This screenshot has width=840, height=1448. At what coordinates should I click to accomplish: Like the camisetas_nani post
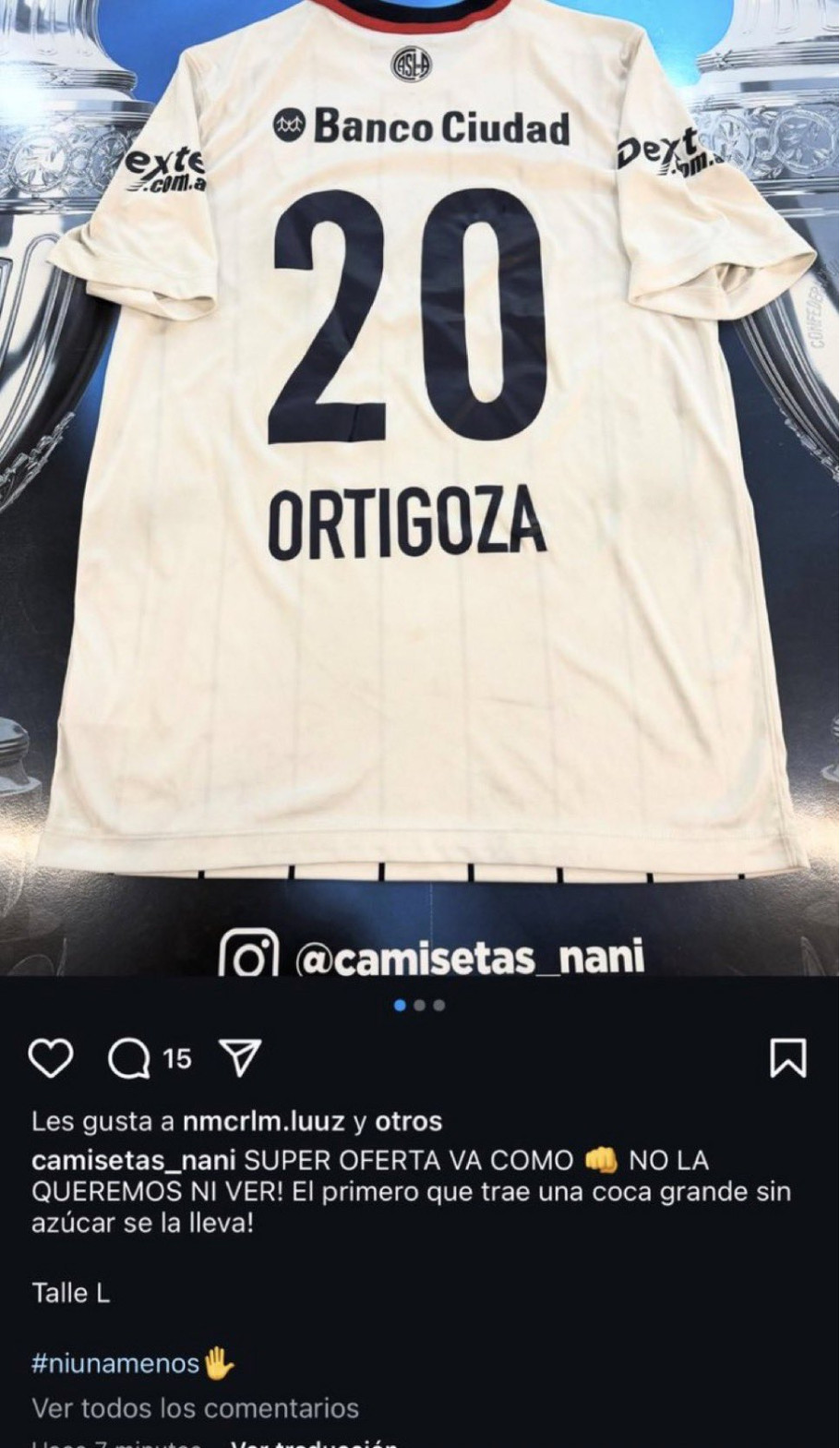50,1058
